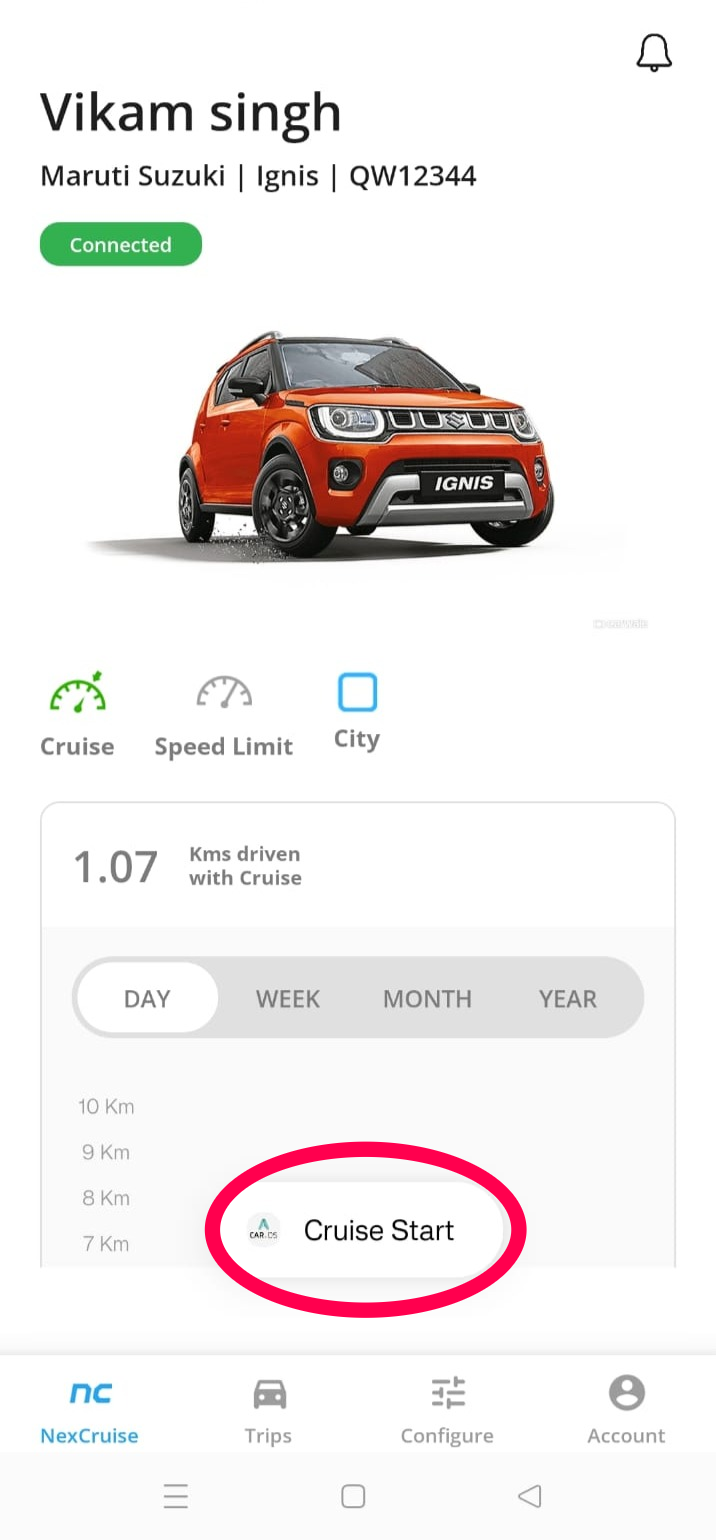Switch to the Account tab
Screen dimensions: 716x1540
click(x=626, y=1408)
